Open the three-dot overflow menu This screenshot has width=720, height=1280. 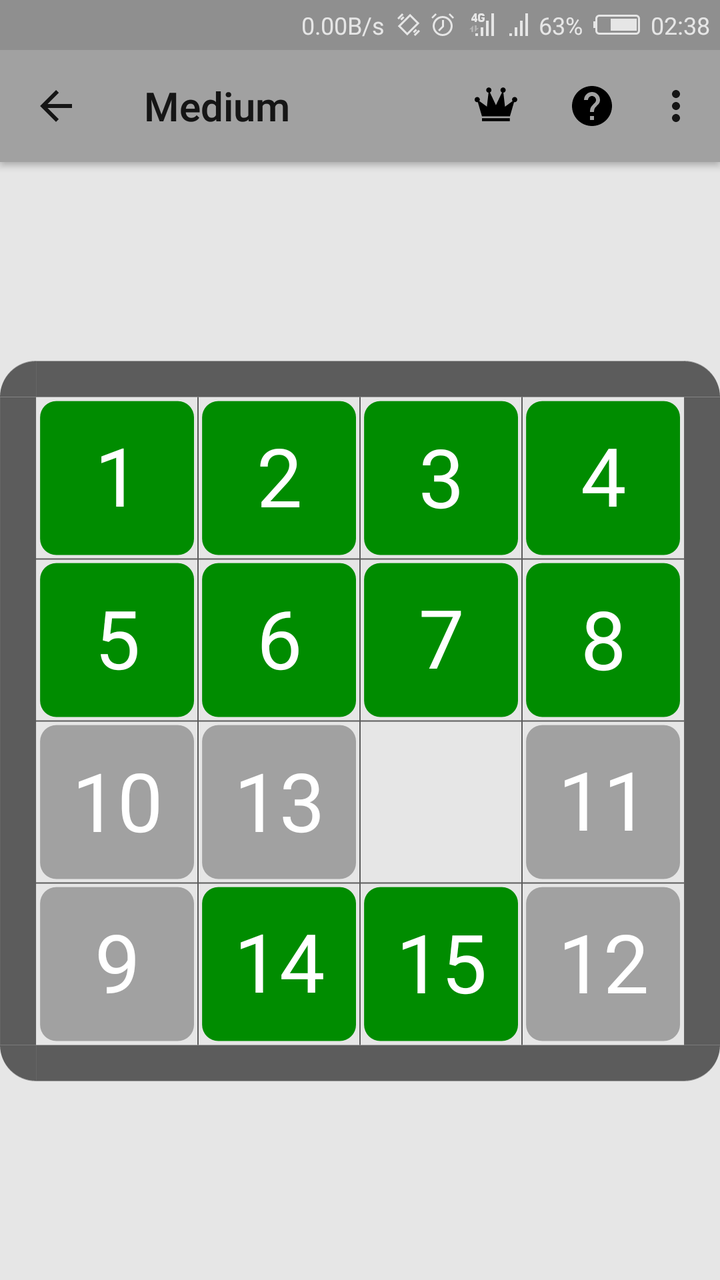tap(676, 106)
